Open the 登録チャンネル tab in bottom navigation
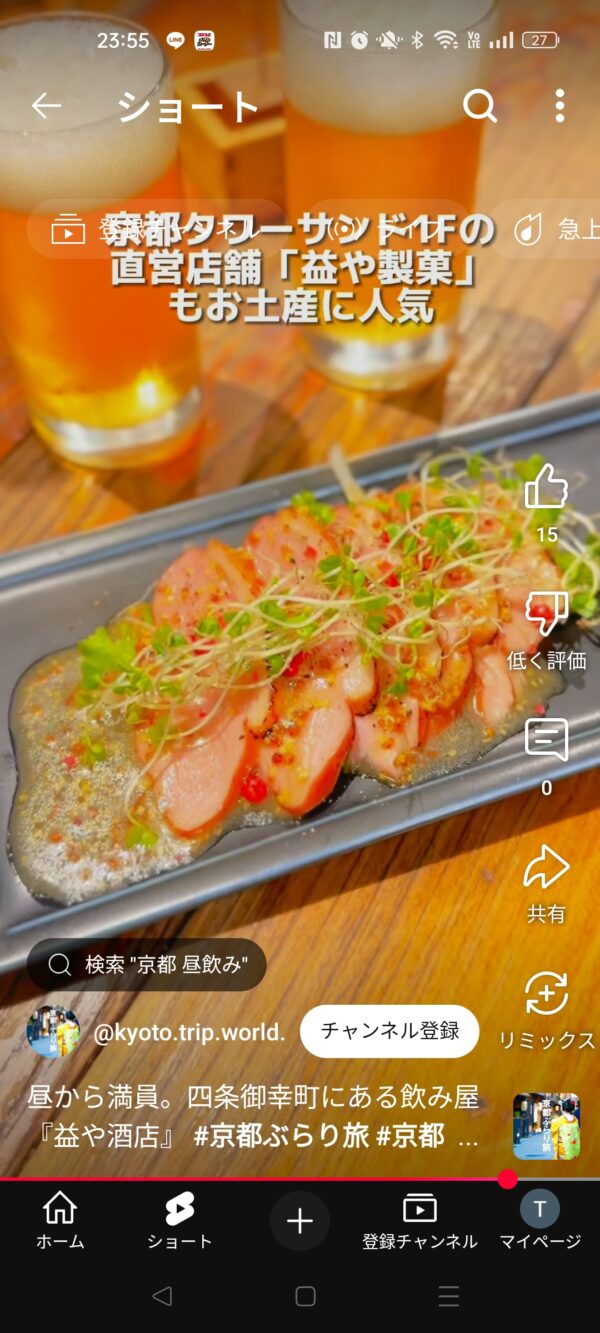Viewport: 600px width, 1333px height. 420,1220
